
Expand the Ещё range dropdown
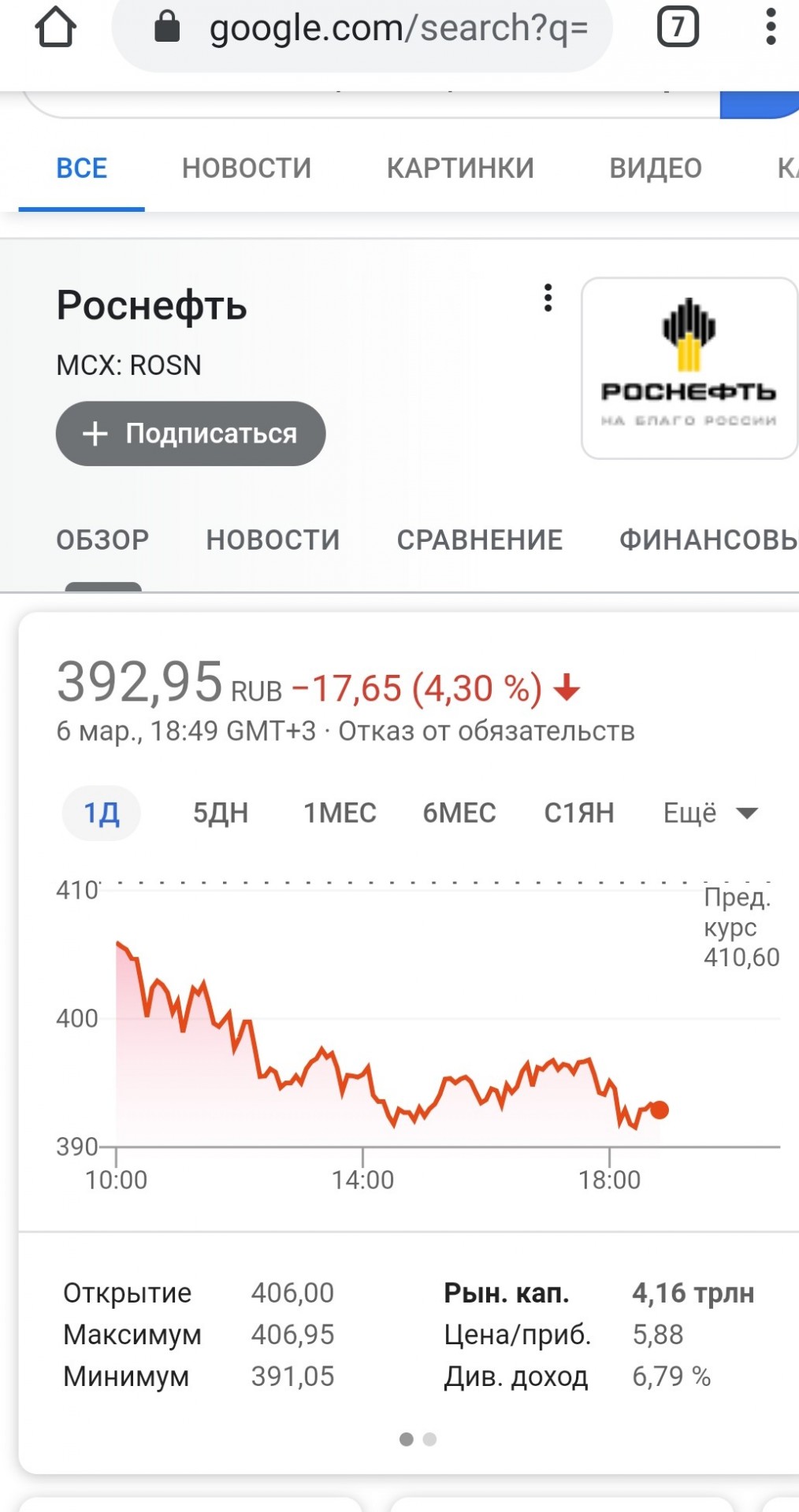[x=711, y=813]
